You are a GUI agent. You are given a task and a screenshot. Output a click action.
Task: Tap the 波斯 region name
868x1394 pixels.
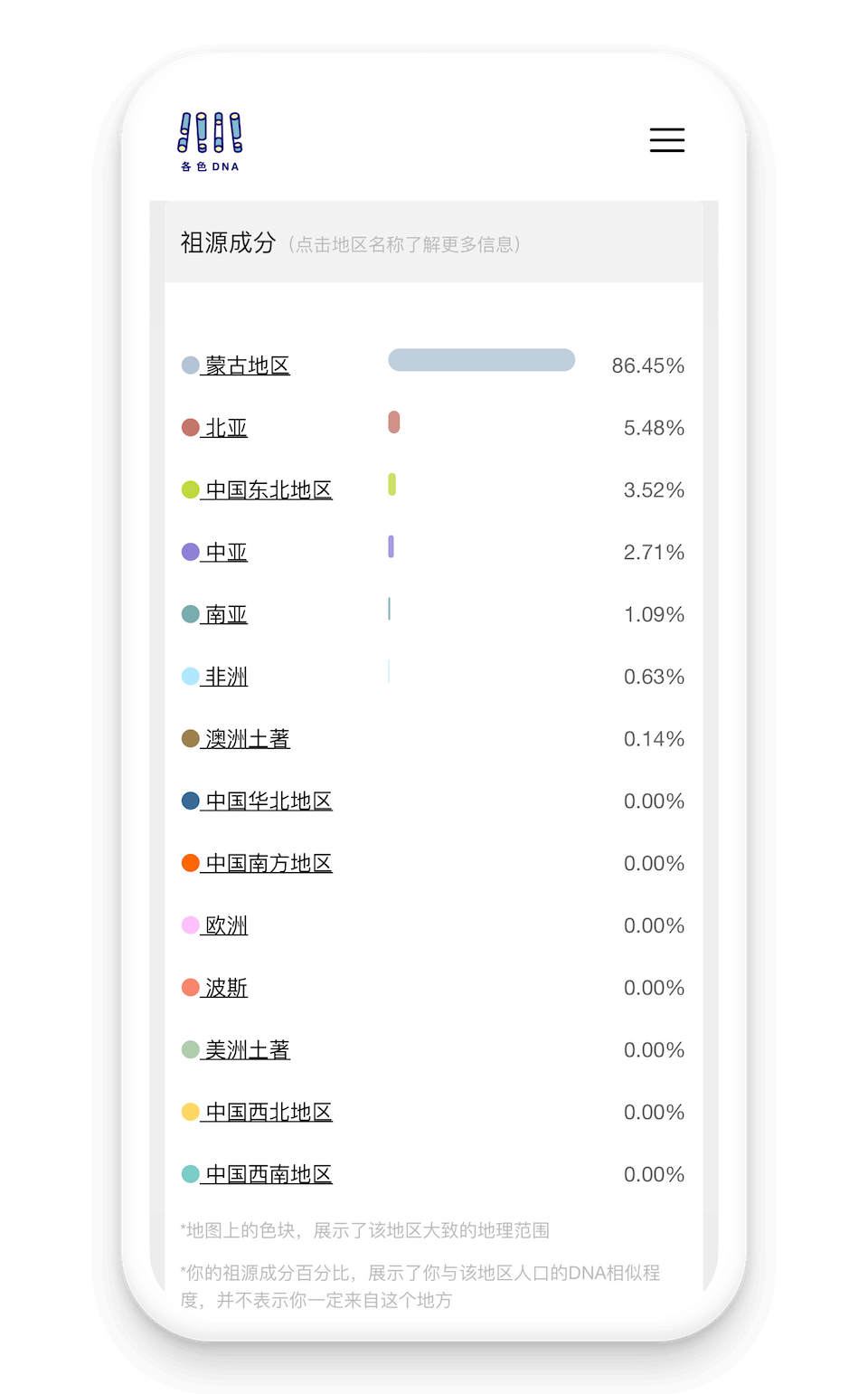225,988
